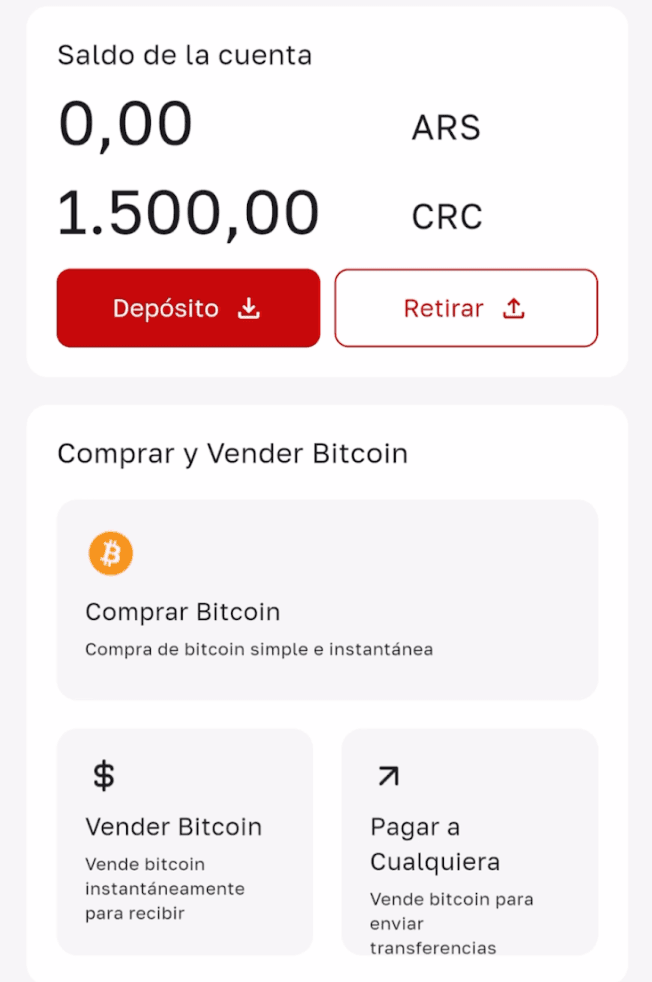Open the Comprar Bitcoin card
The width and height of the screenshot is (652, 982).
tap(327, 599)
